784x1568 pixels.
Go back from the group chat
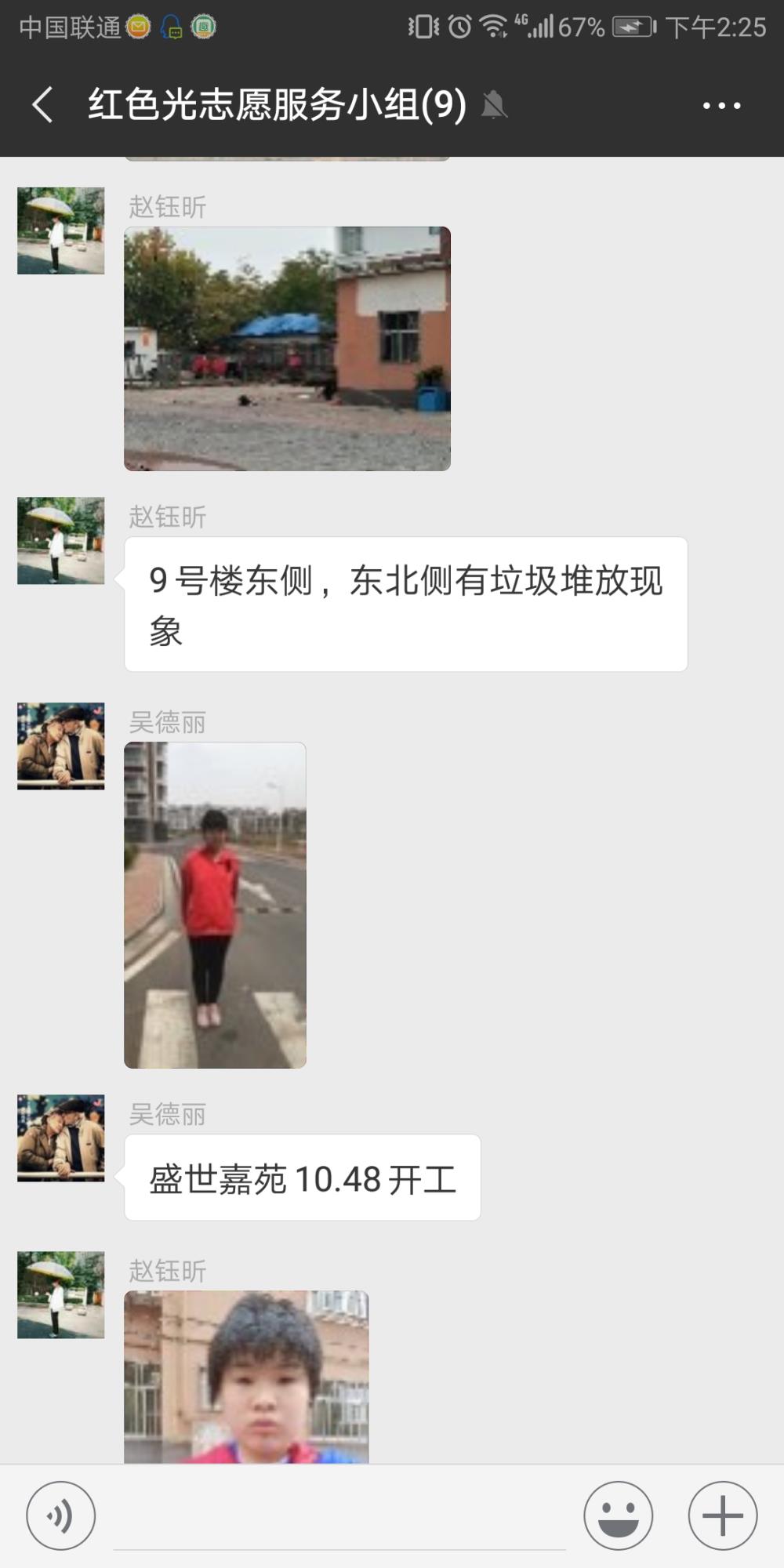click(43, 105)
